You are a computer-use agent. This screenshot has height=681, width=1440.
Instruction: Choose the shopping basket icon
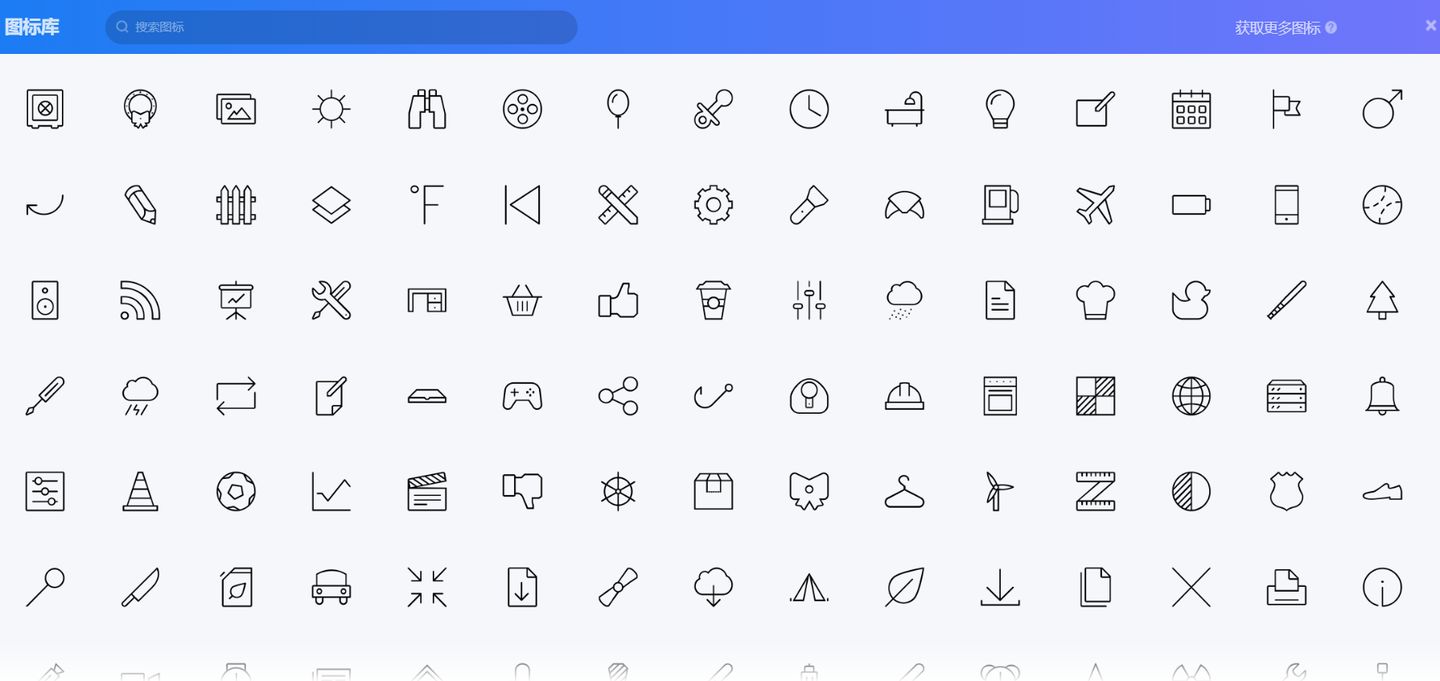522,300
